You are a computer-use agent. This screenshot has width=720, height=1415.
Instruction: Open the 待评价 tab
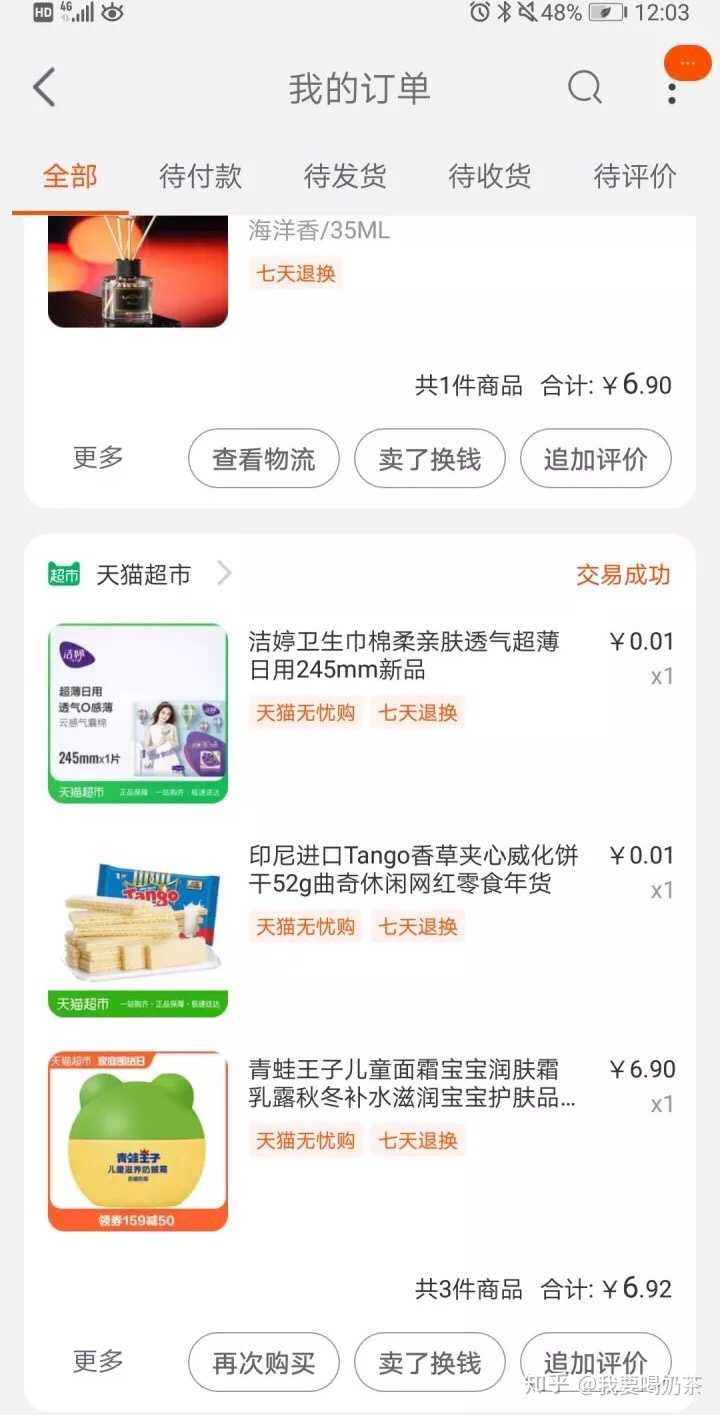click(x=635, y=176)
